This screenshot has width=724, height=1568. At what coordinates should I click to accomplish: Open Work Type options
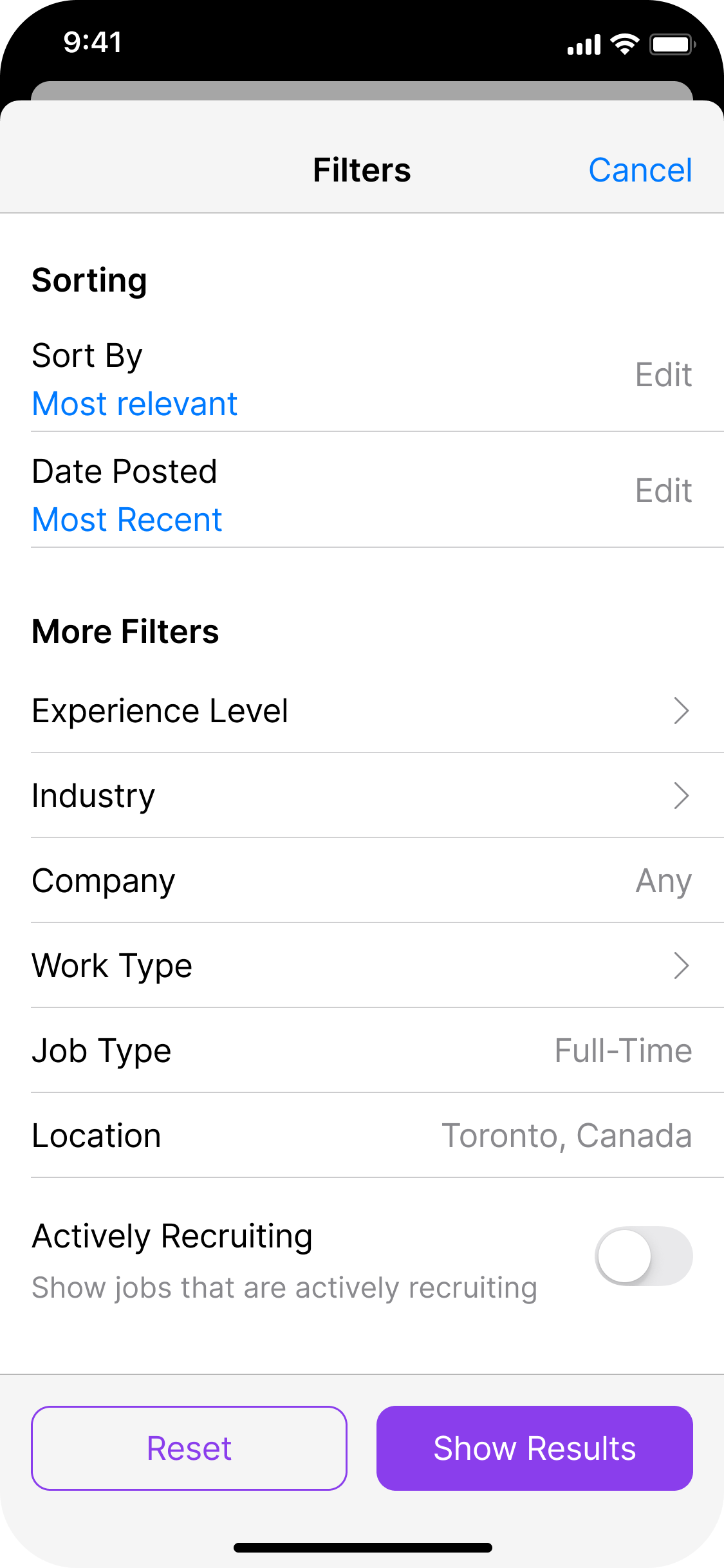(362, 966)
